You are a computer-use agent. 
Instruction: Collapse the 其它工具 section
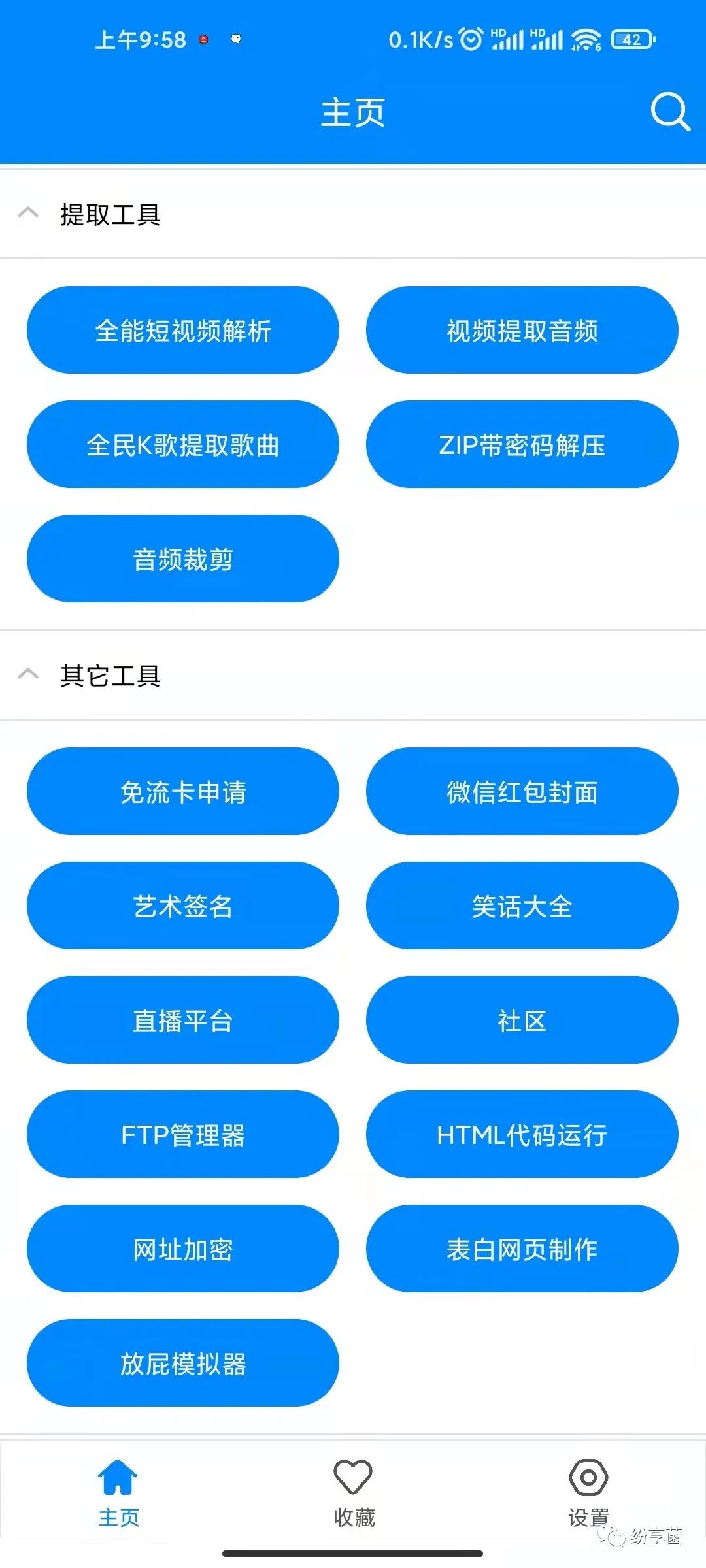click(x=28, y=675)
